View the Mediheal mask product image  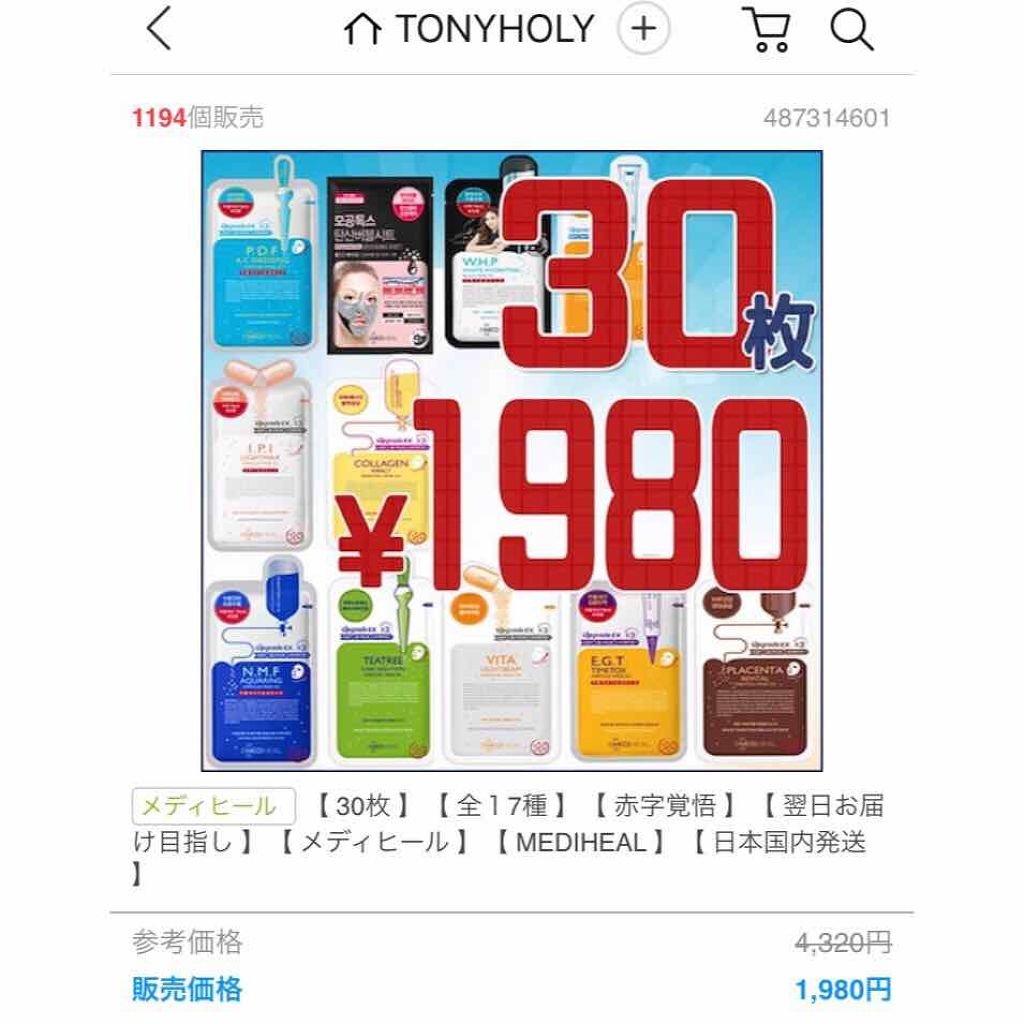pyautogui.click(x=512, y=461)
